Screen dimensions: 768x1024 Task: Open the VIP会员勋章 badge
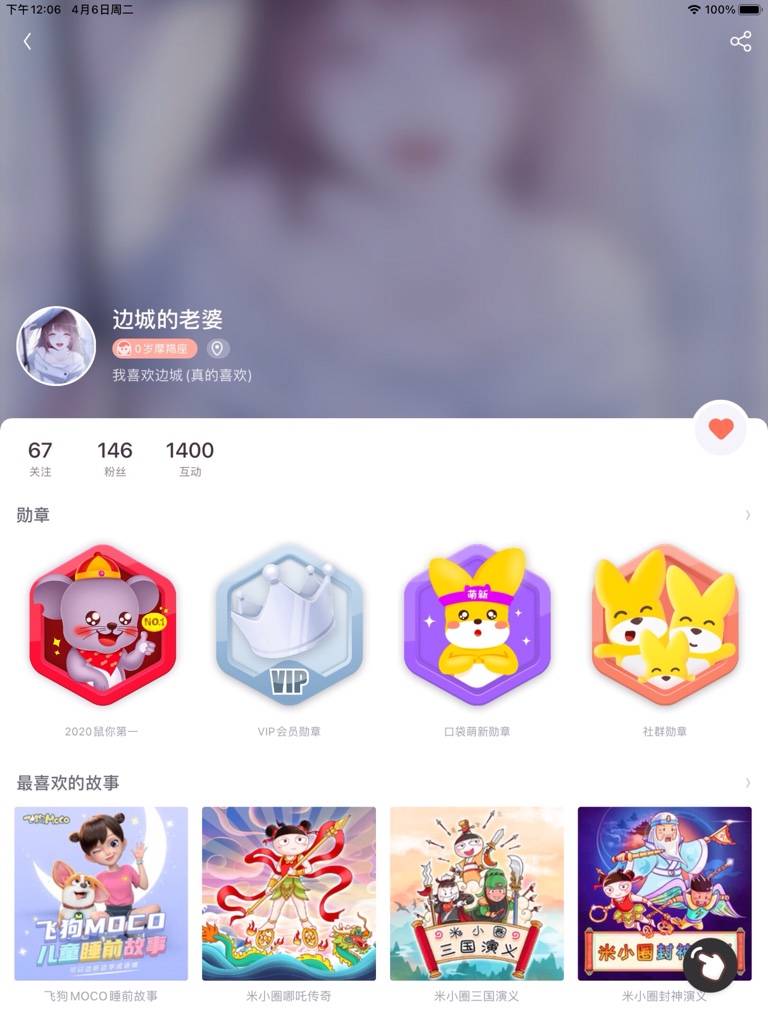click(289, 627)
